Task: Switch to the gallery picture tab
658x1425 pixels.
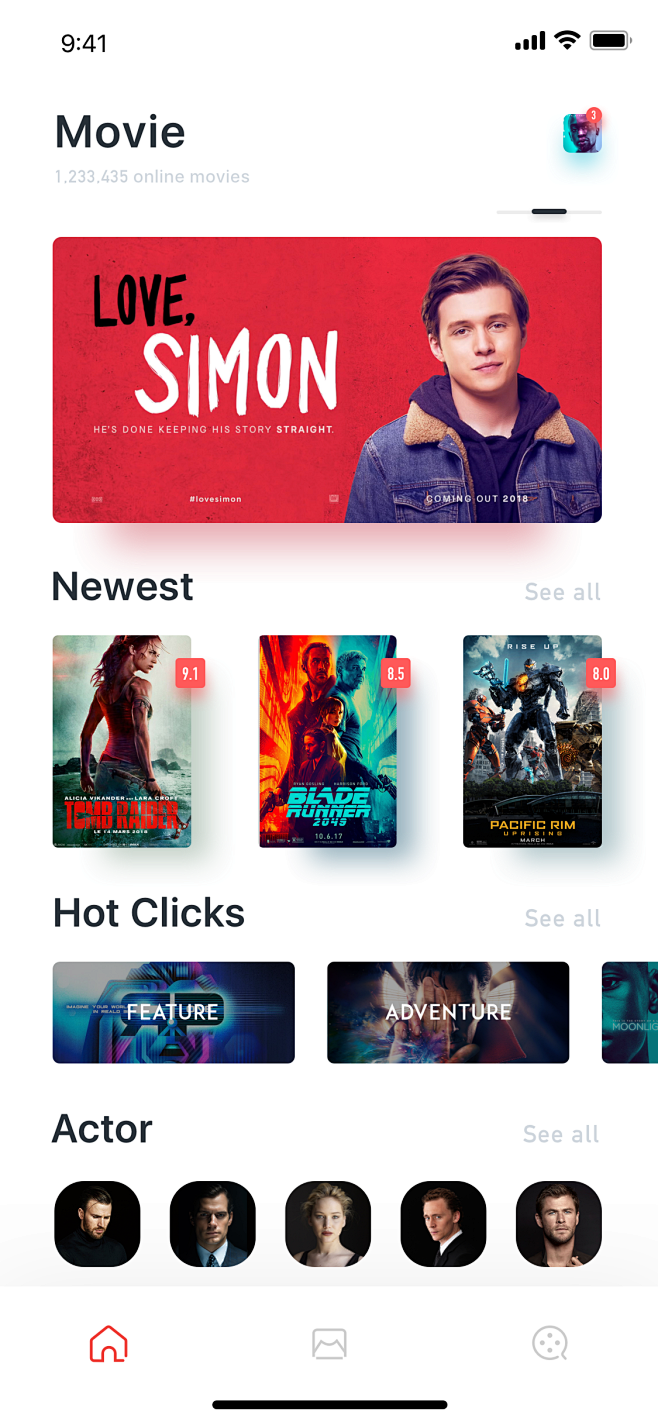Action: [329, 1344]
